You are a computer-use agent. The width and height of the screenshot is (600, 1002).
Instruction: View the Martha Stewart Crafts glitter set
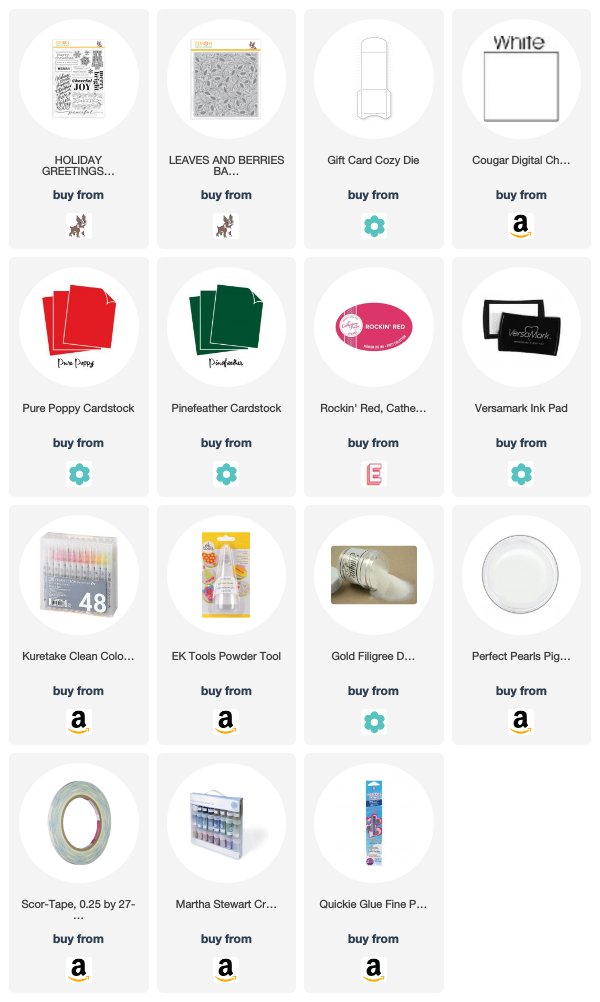click(x=226, y=822)
